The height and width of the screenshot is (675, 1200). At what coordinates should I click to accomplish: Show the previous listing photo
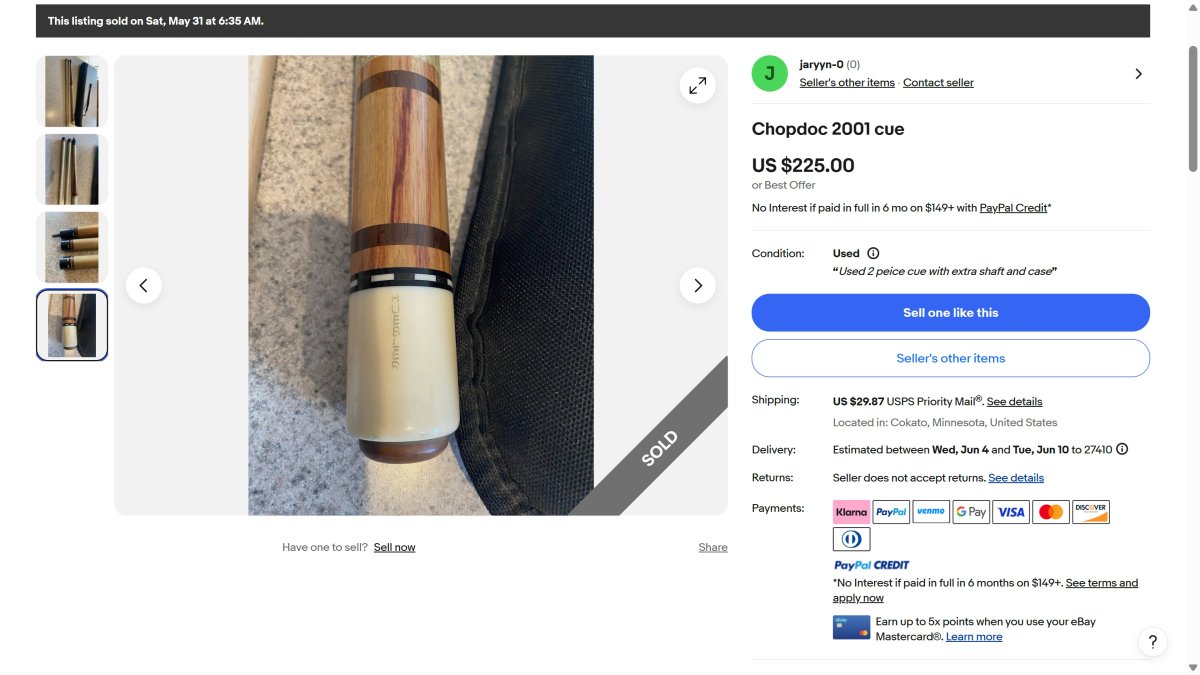point(143,285)
